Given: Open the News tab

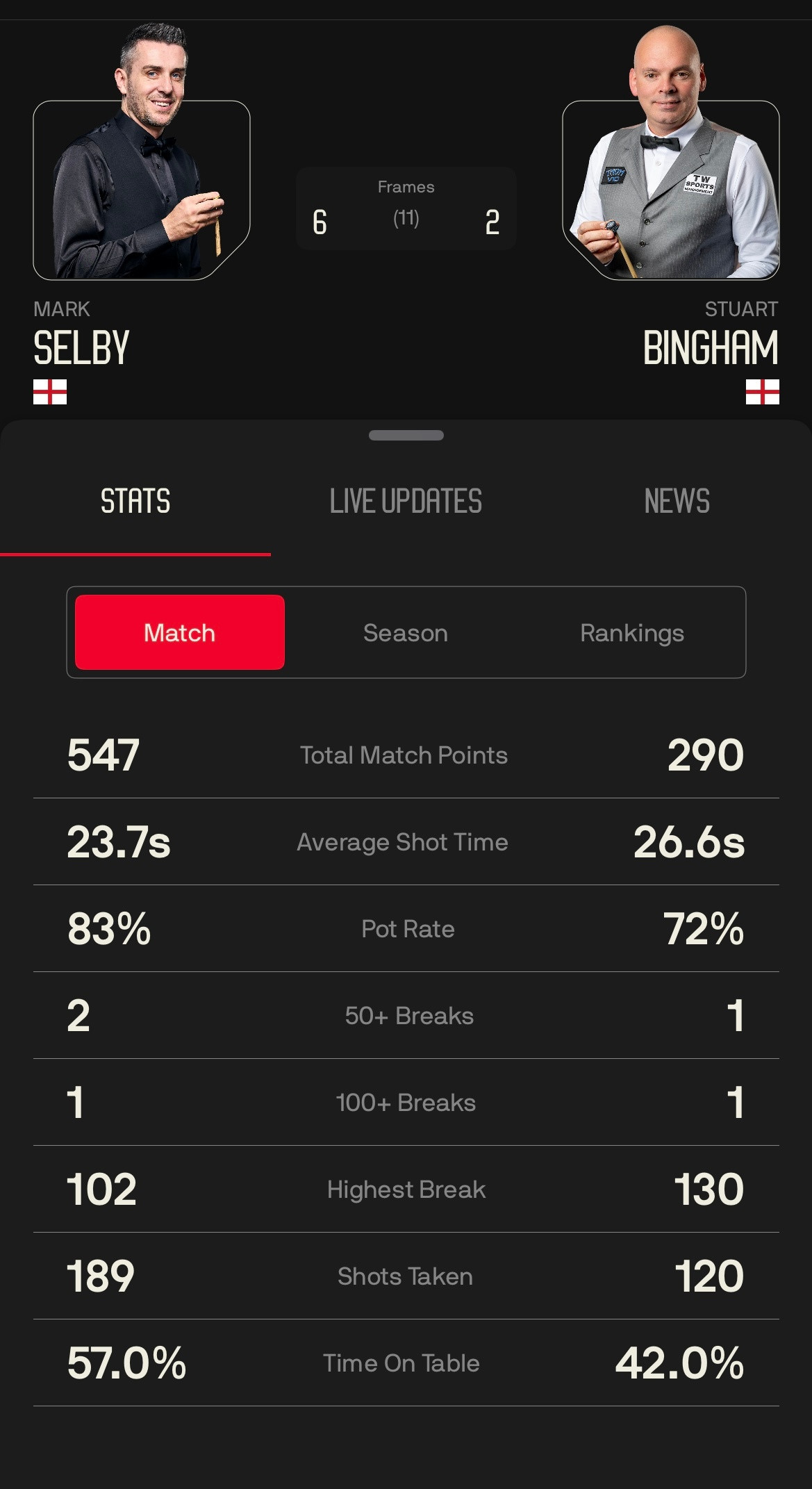Looking at the screenshot, I should click(x=677, y=501).
